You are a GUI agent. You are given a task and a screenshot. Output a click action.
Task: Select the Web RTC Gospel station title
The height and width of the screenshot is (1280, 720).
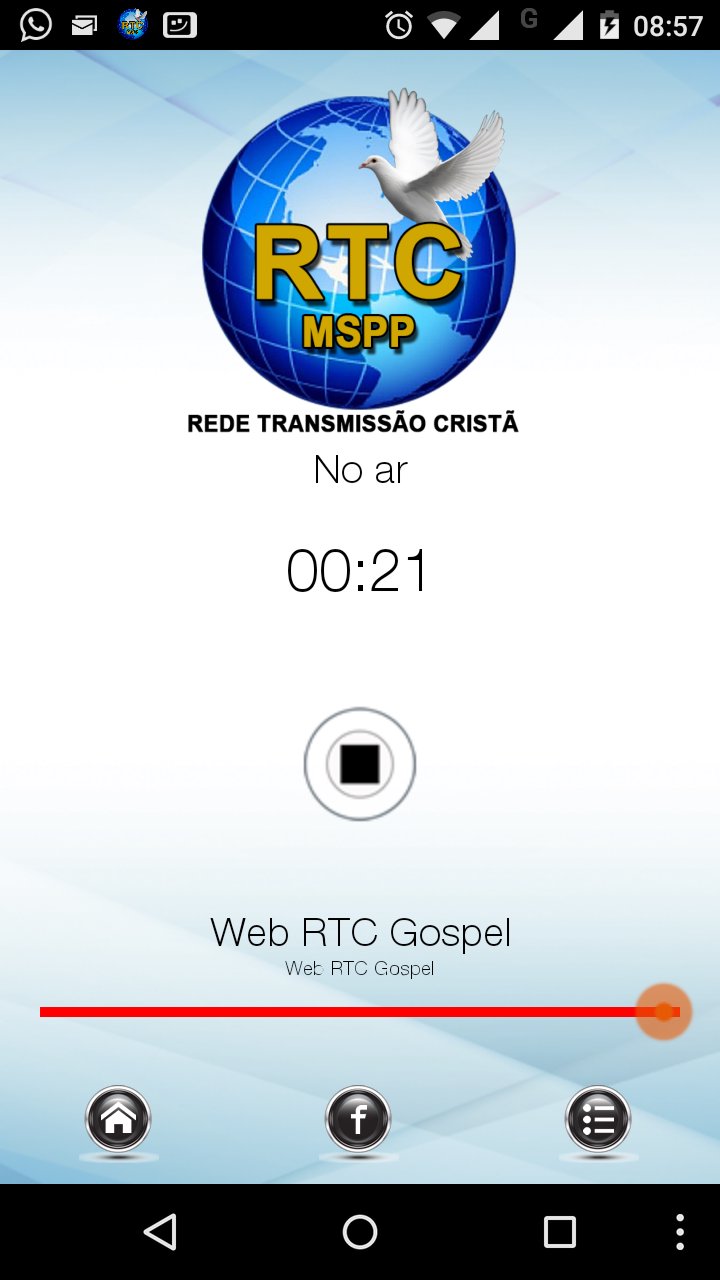pyautogui.click(x=359, y=931)
